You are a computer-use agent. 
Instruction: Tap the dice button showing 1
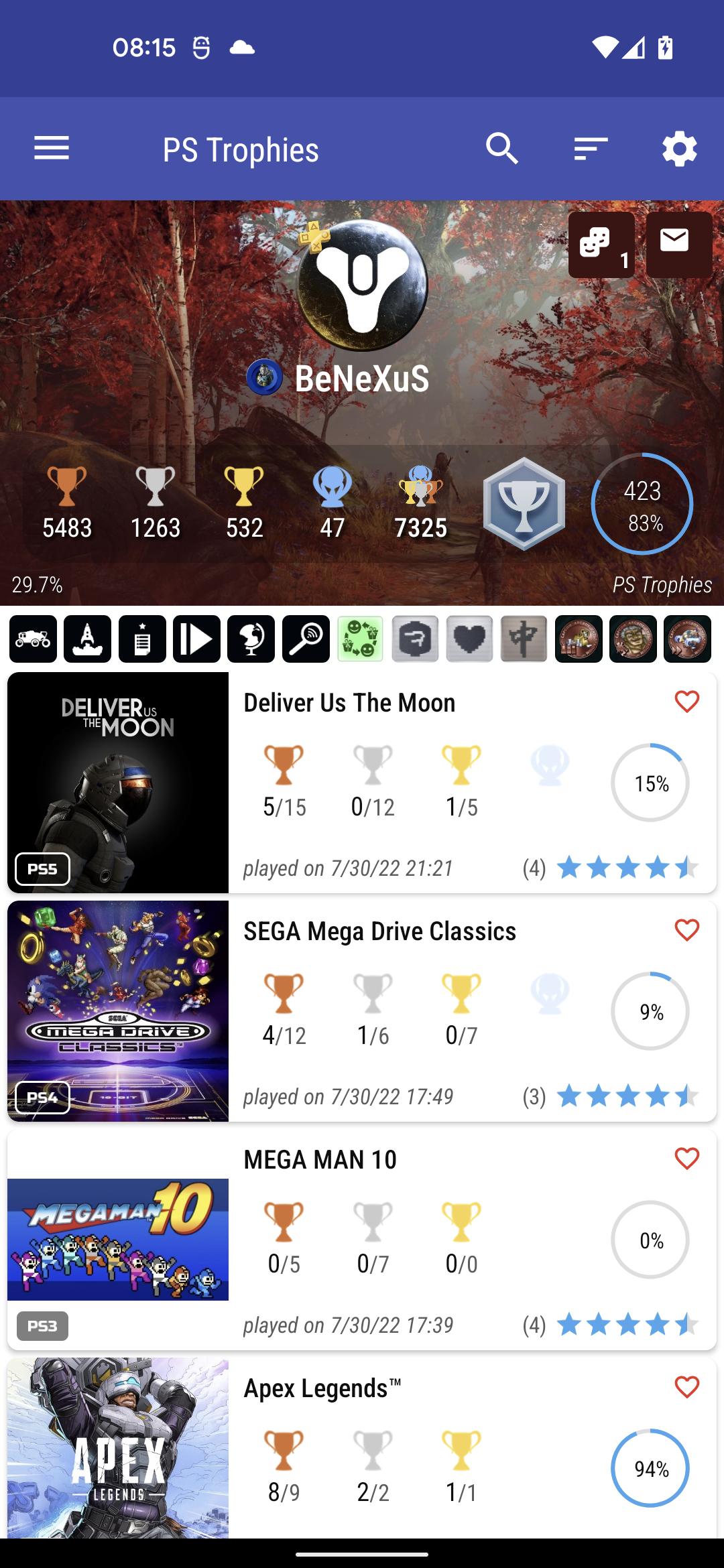(601, 244)
